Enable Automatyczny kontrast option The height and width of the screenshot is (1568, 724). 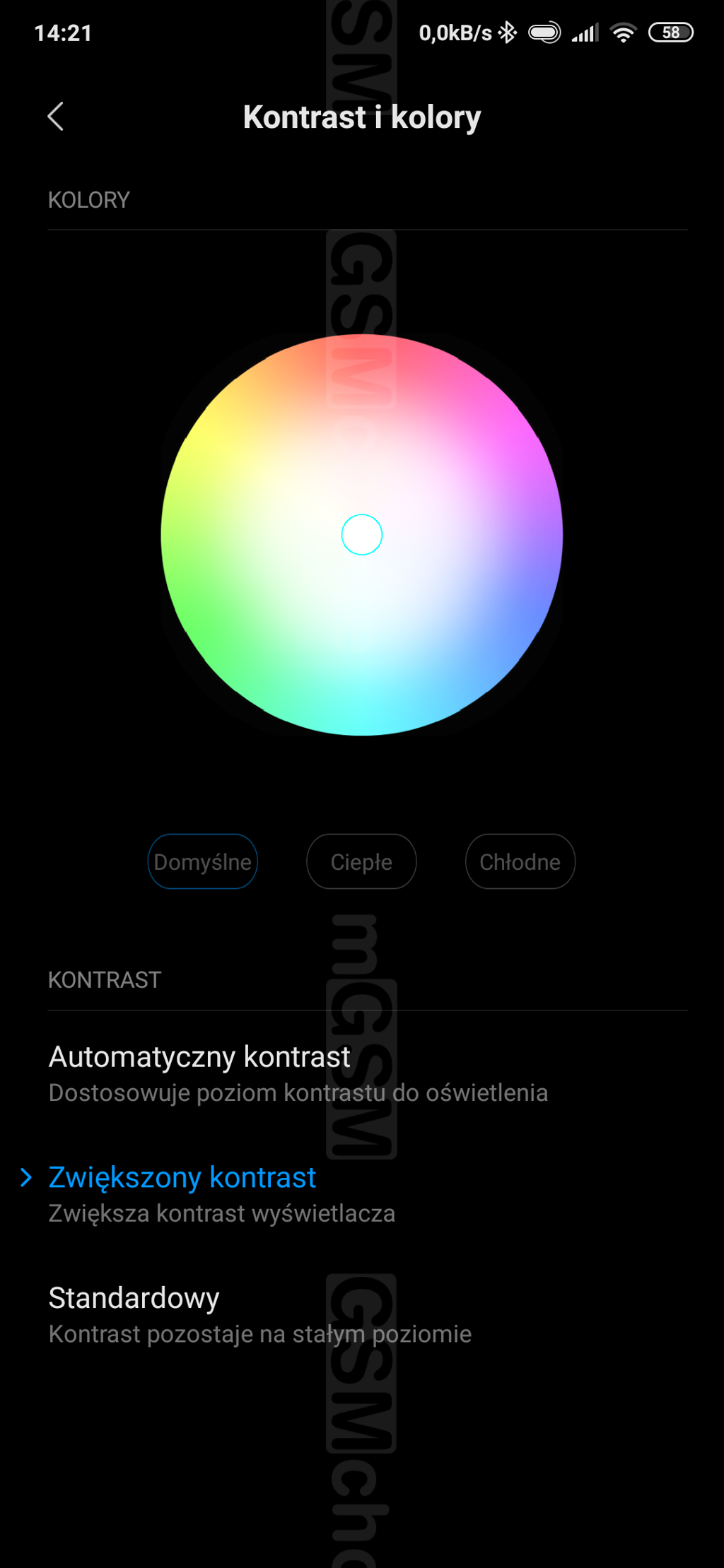pyautogui.click(x=297, y=1073)
